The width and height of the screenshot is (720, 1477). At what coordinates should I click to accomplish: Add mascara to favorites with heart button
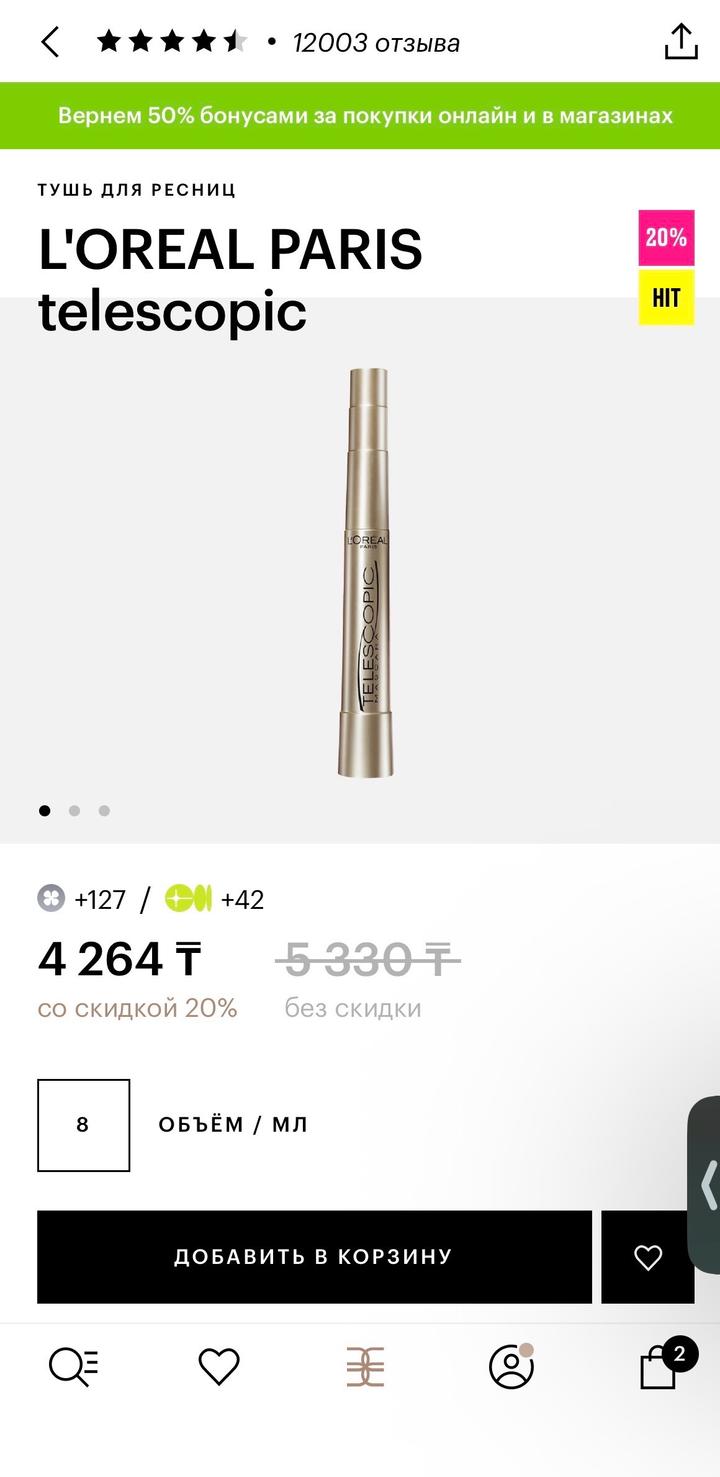(x=648, y=1257)
